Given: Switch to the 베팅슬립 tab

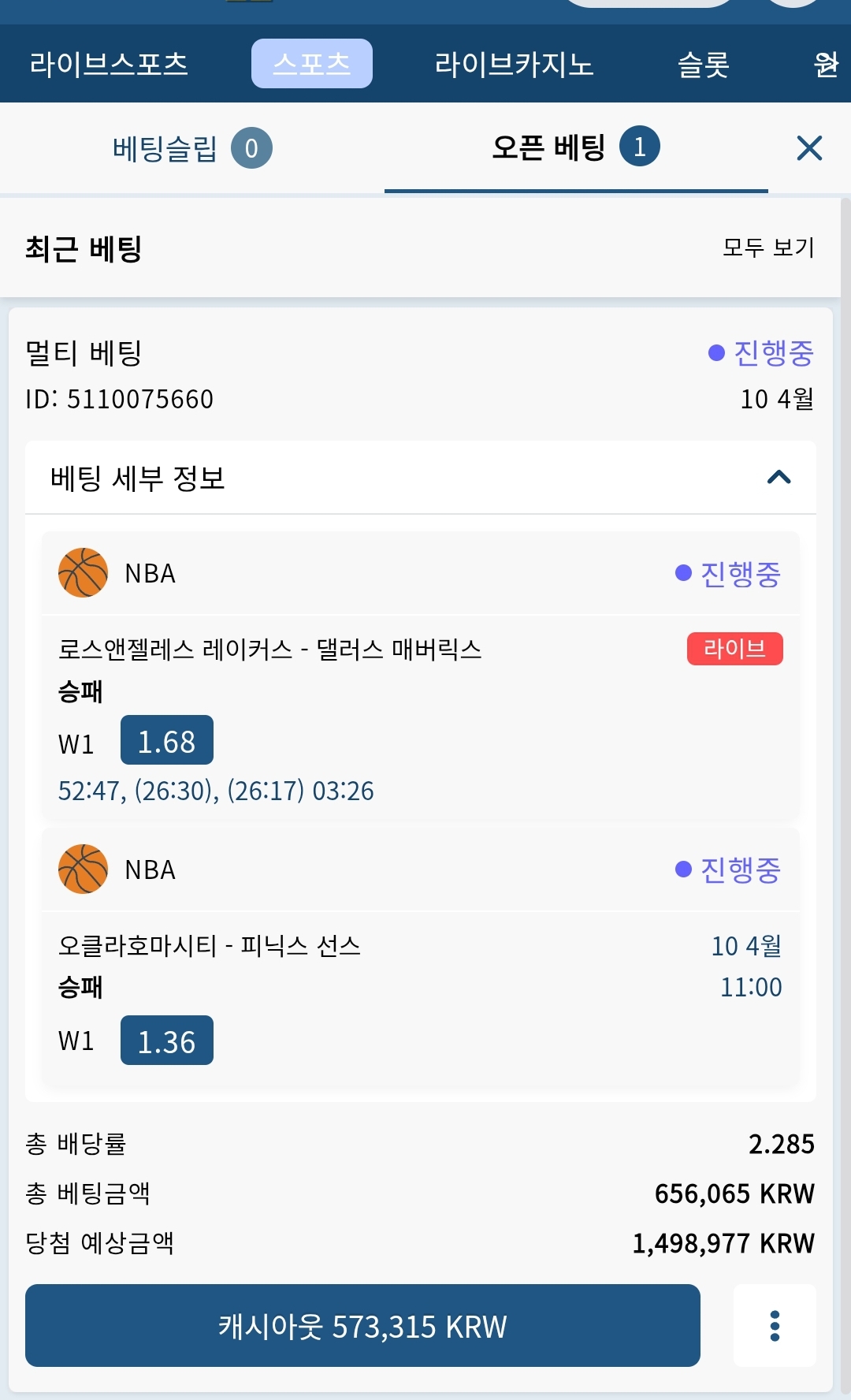Looking at the screenshot, I should (x=192, y=148).
